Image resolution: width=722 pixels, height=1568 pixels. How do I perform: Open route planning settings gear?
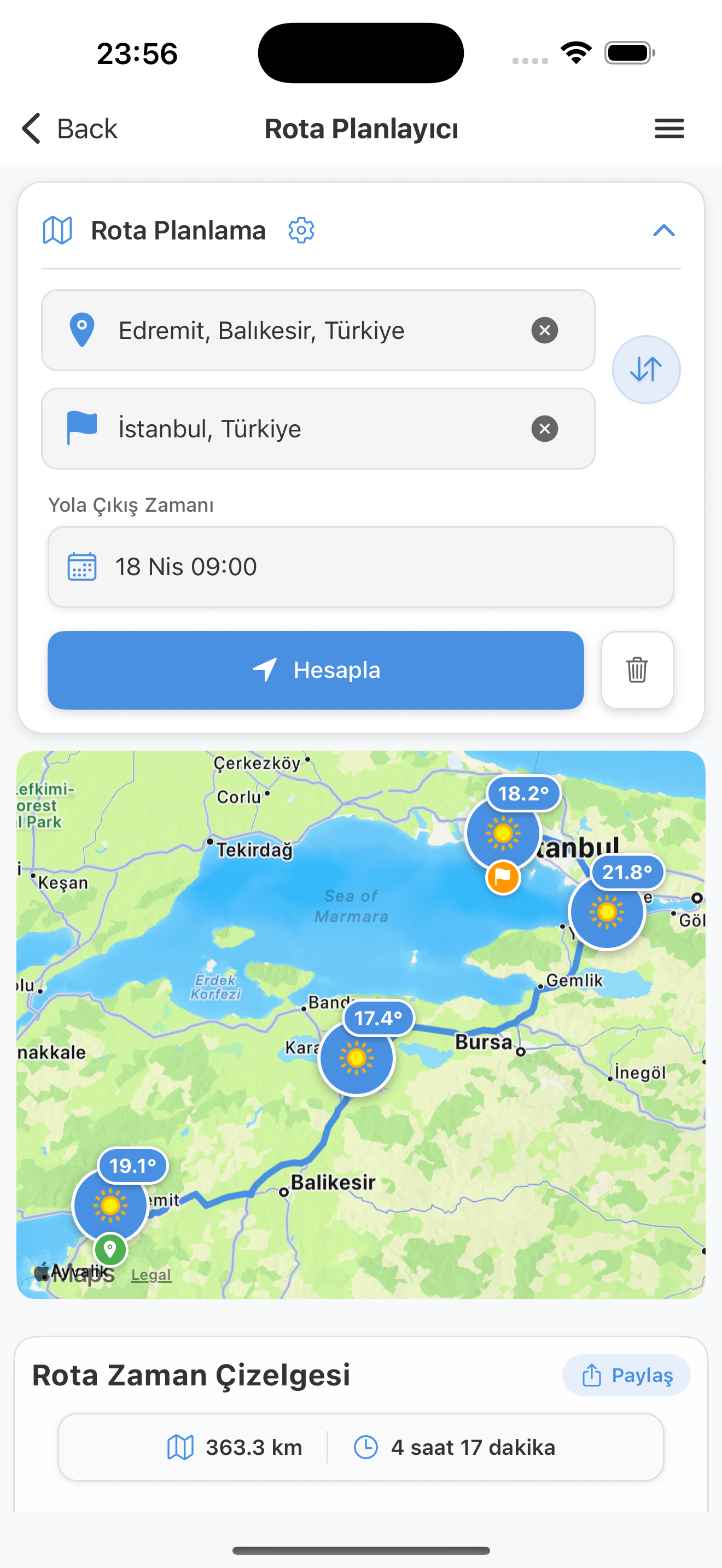pyautogui.click(x=301, y=231)
